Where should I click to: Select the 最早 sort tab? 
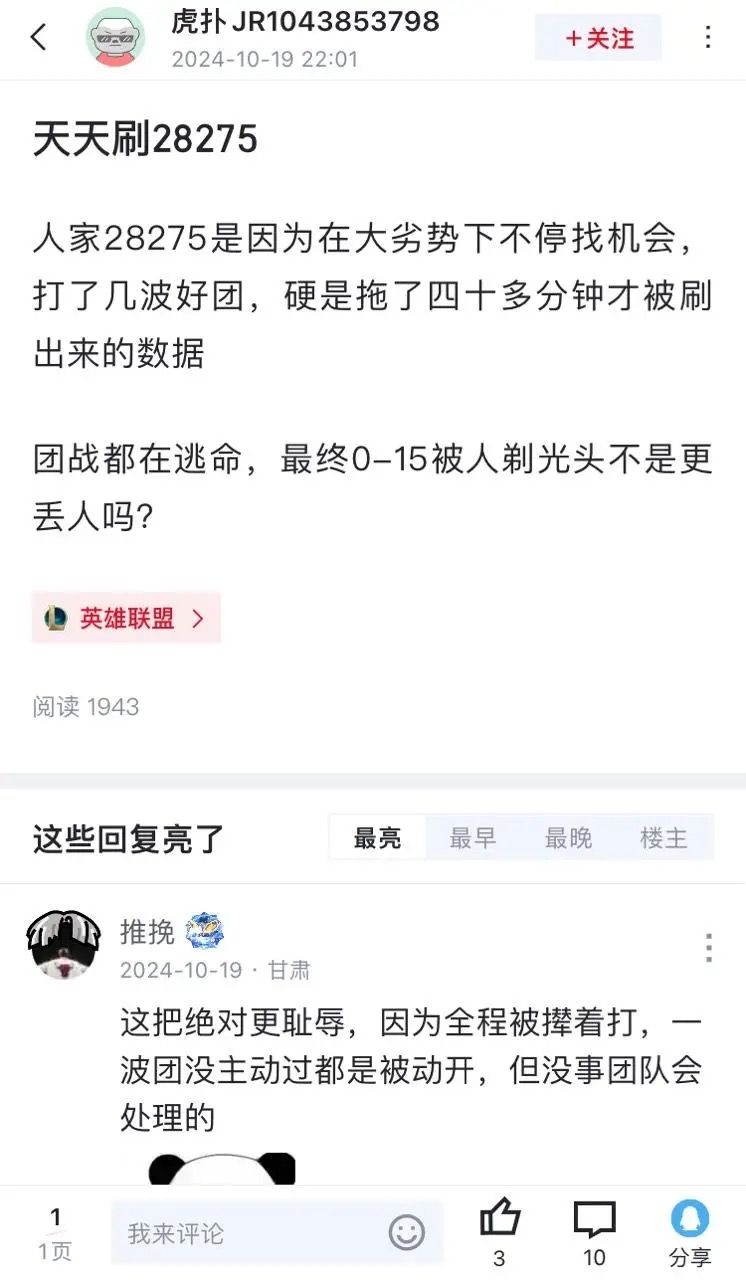click(x=473, y=838)
